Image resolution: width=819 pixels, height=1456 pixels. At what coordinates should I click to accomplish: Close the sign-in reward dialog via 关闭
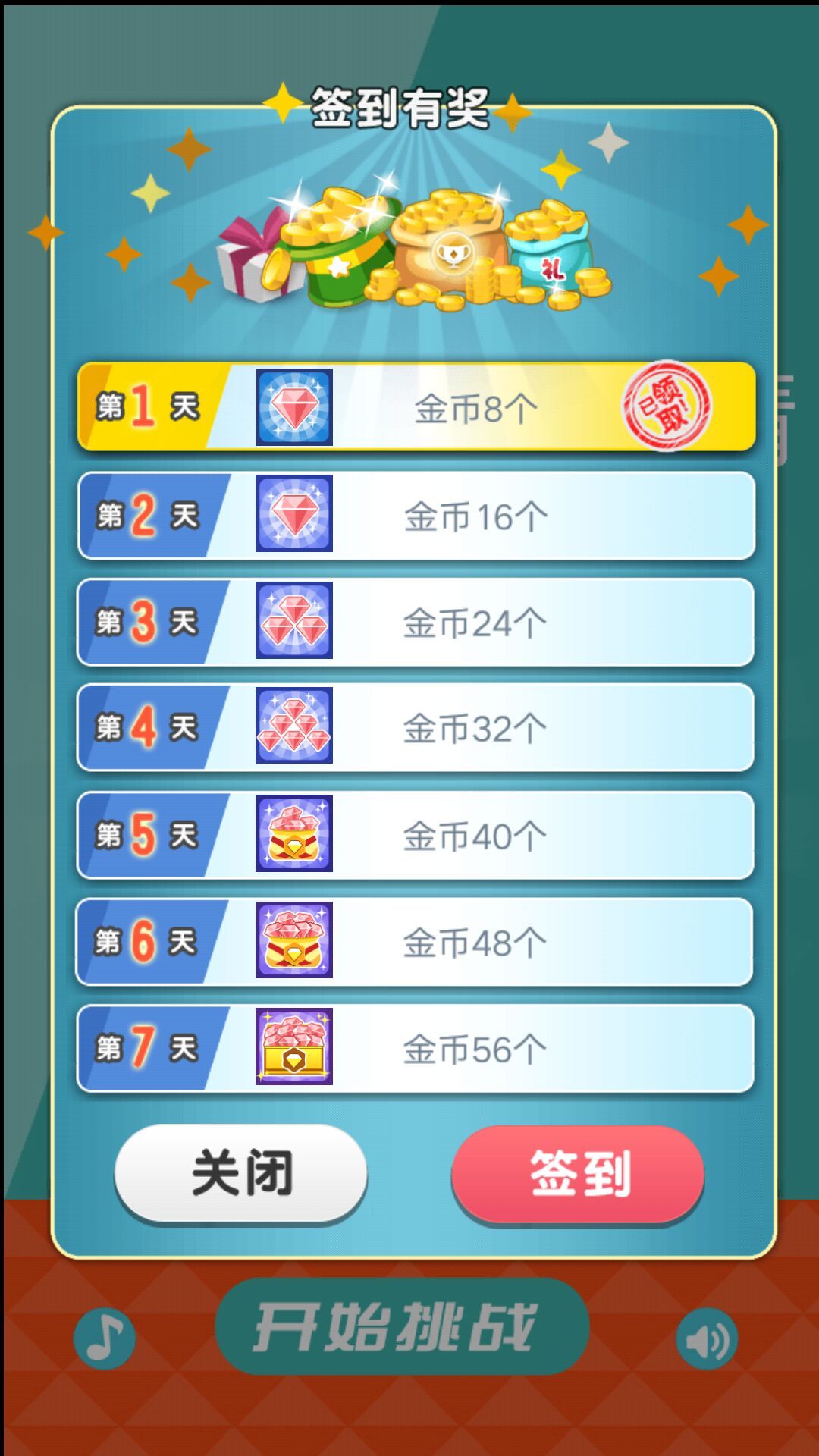(241, 1172)
